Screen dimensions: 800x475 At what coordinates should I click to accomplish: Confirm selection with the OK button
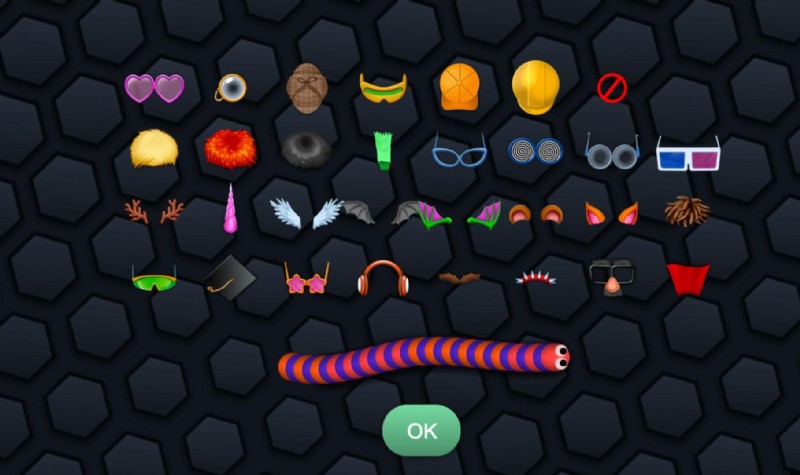tap(421, 431)
